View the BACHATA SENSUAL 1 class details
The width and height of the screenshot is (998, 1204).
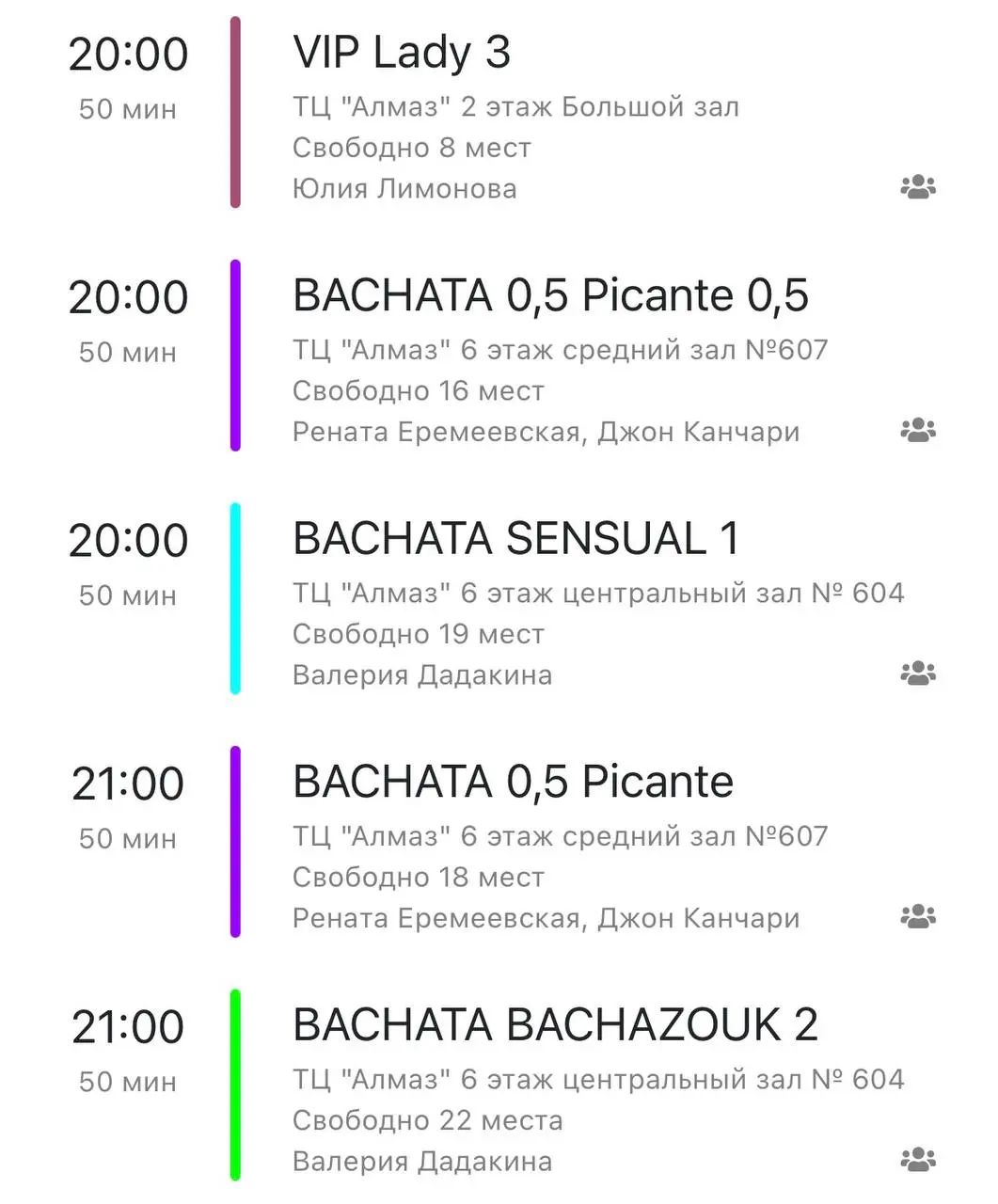(x=515, y=539)
